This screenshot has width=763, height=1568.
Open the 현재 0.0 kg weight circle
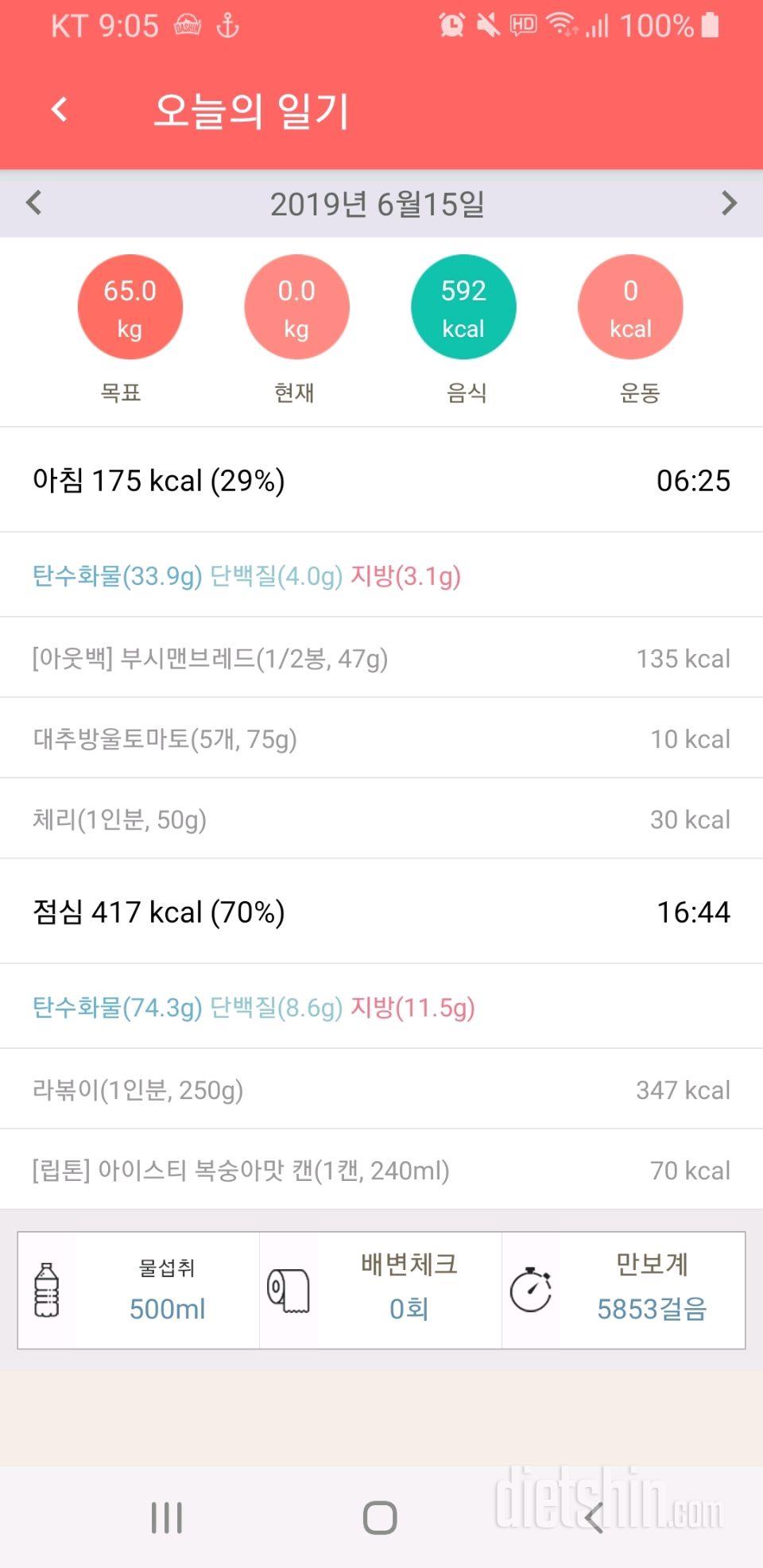coord(296,308)
